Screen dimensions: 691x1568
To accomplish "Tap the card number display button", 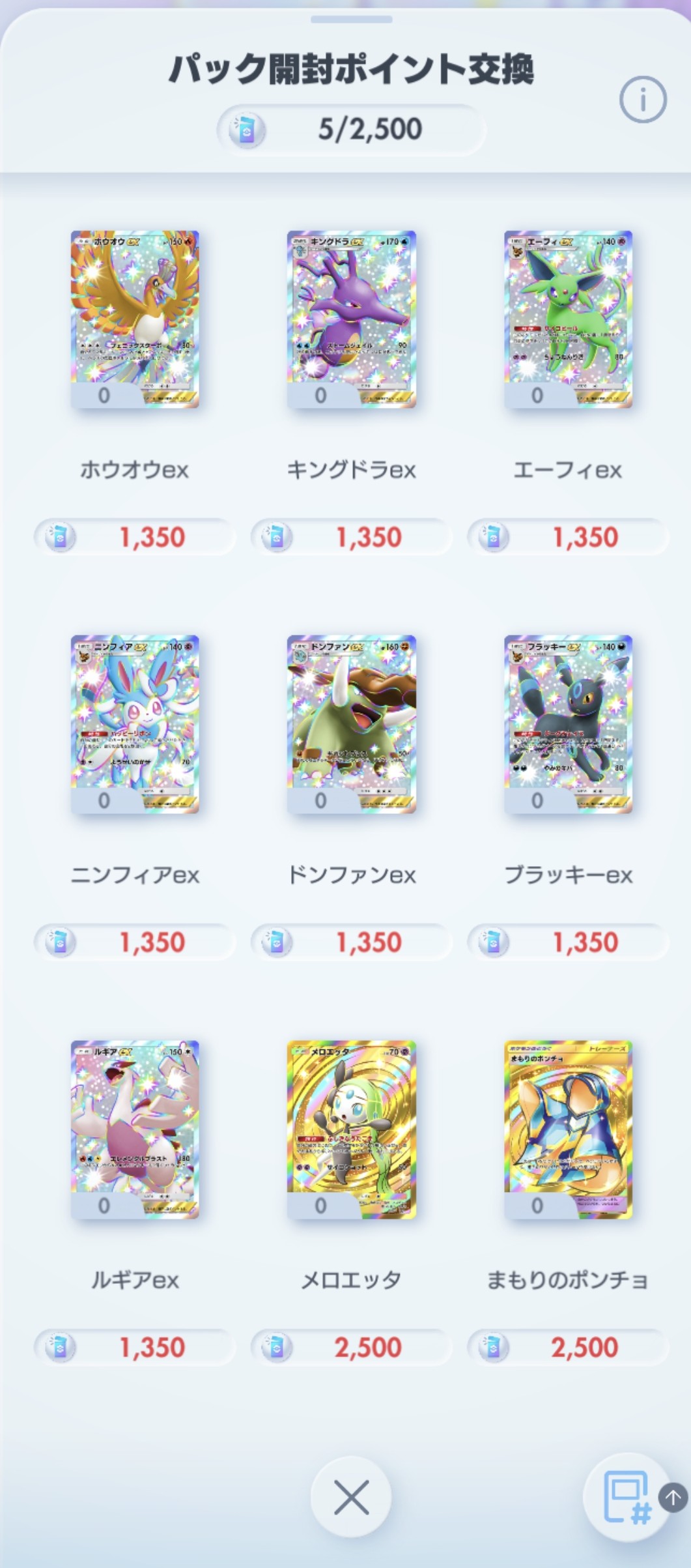I will coord(626,1497).
